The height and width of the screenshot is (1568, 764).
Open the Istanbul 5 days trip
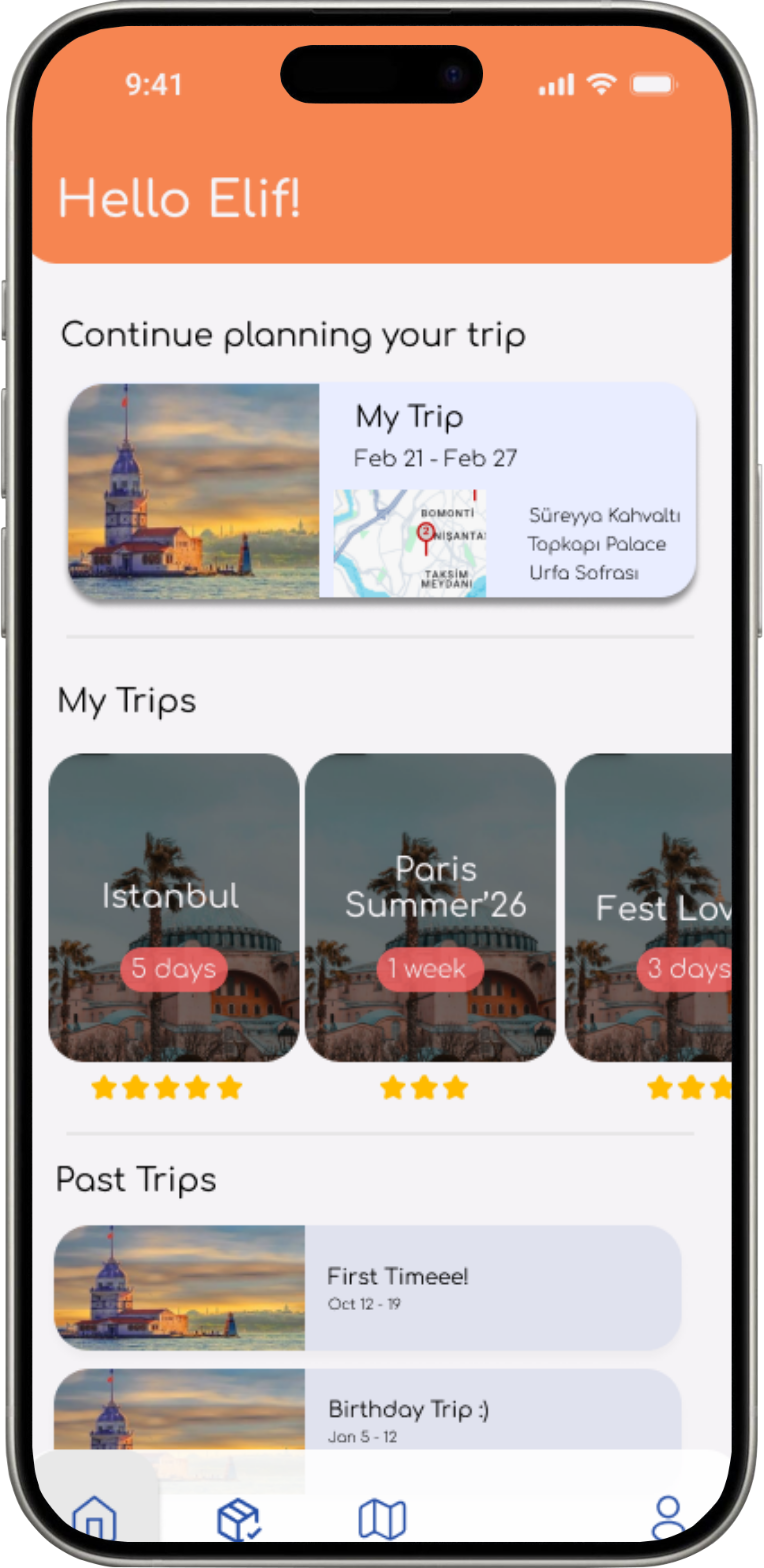(173, 907)
